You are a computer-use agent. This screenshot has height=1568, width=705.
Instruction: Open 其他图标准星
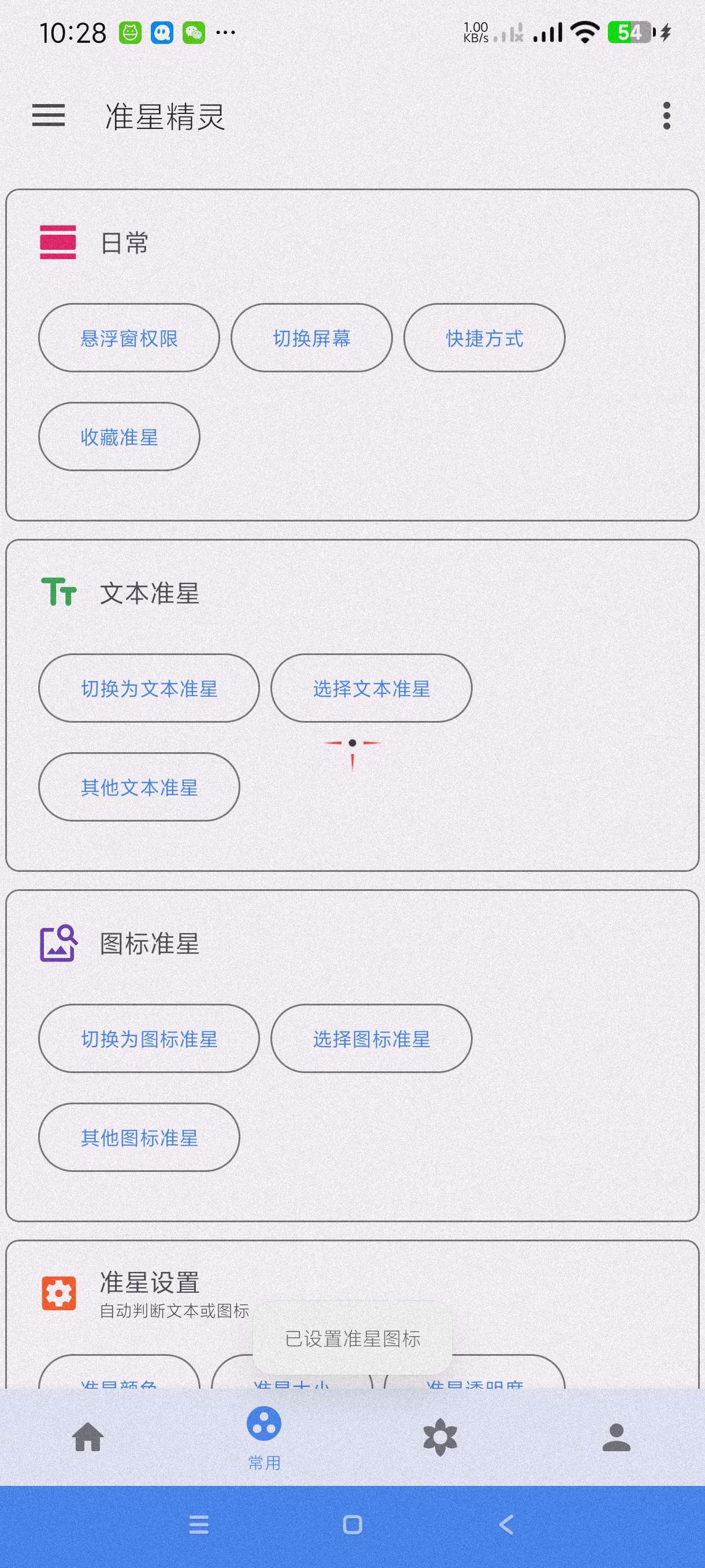coord(139,1137)
